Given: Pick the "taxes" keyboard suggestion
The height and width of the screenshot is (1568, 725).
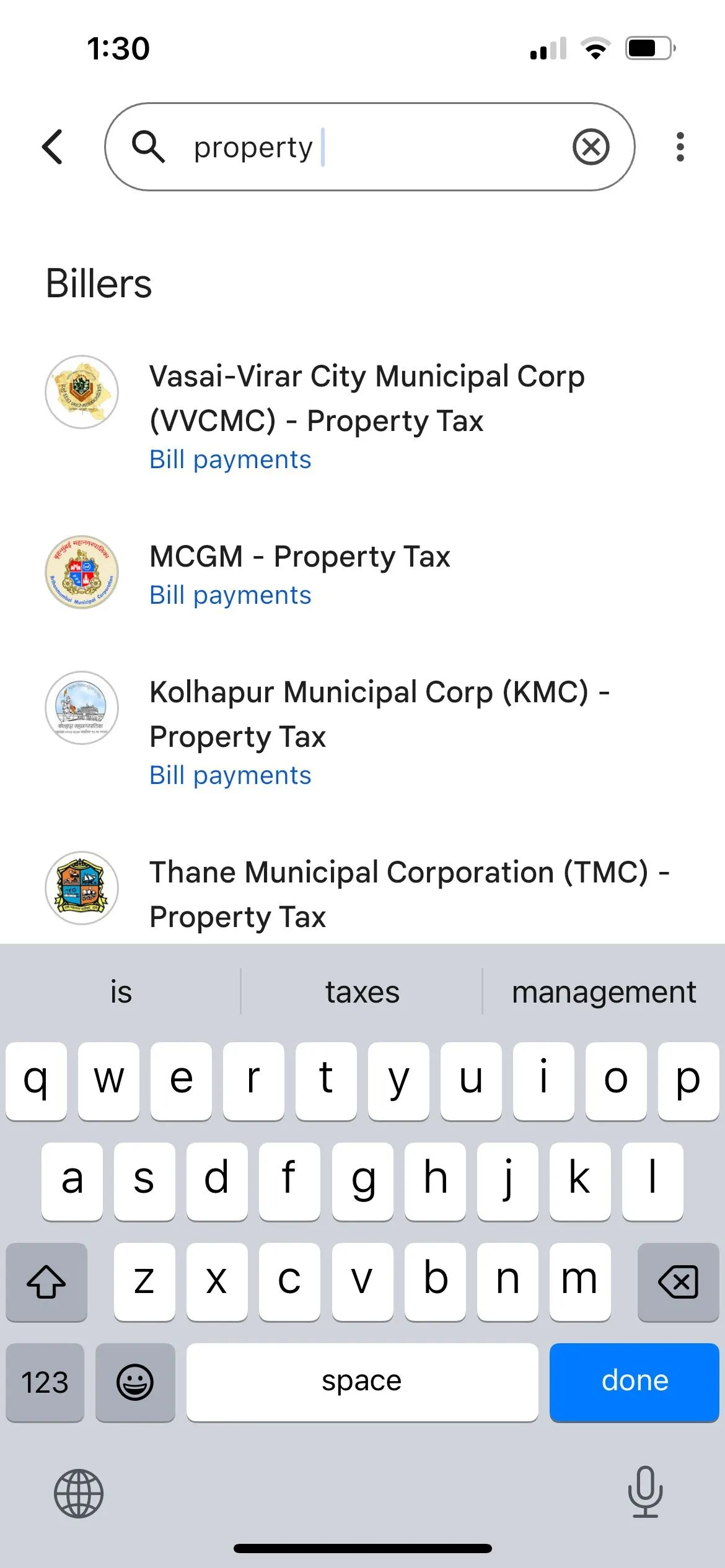Looking at the screenshot, I should [362, 992].
